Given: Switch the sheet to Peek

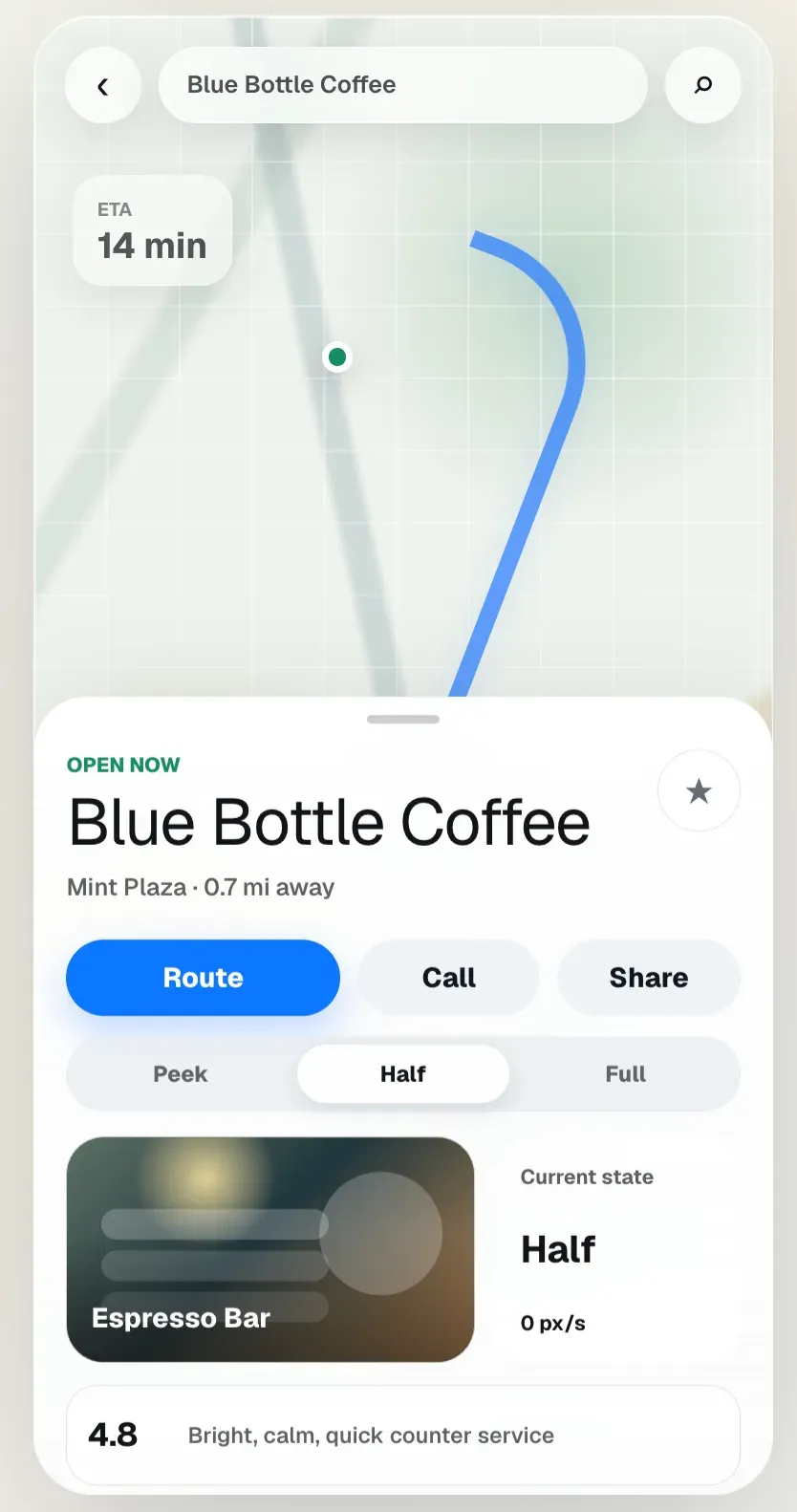Looking at the screenshot, I should 181,1074.
